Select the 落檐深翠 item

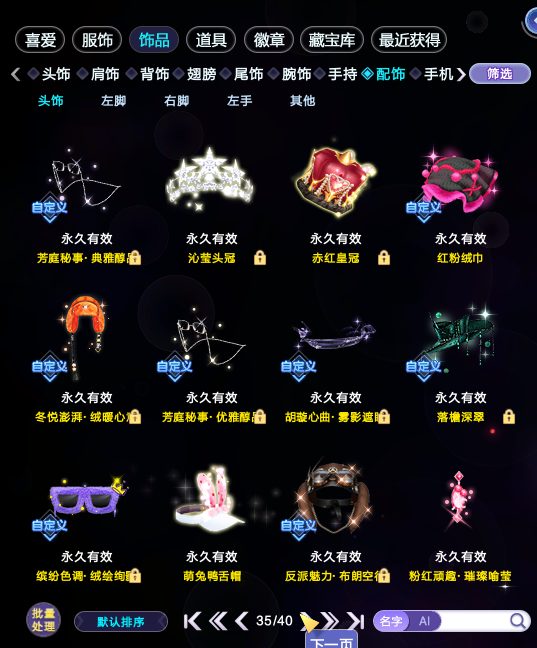[x=460, y=364]
